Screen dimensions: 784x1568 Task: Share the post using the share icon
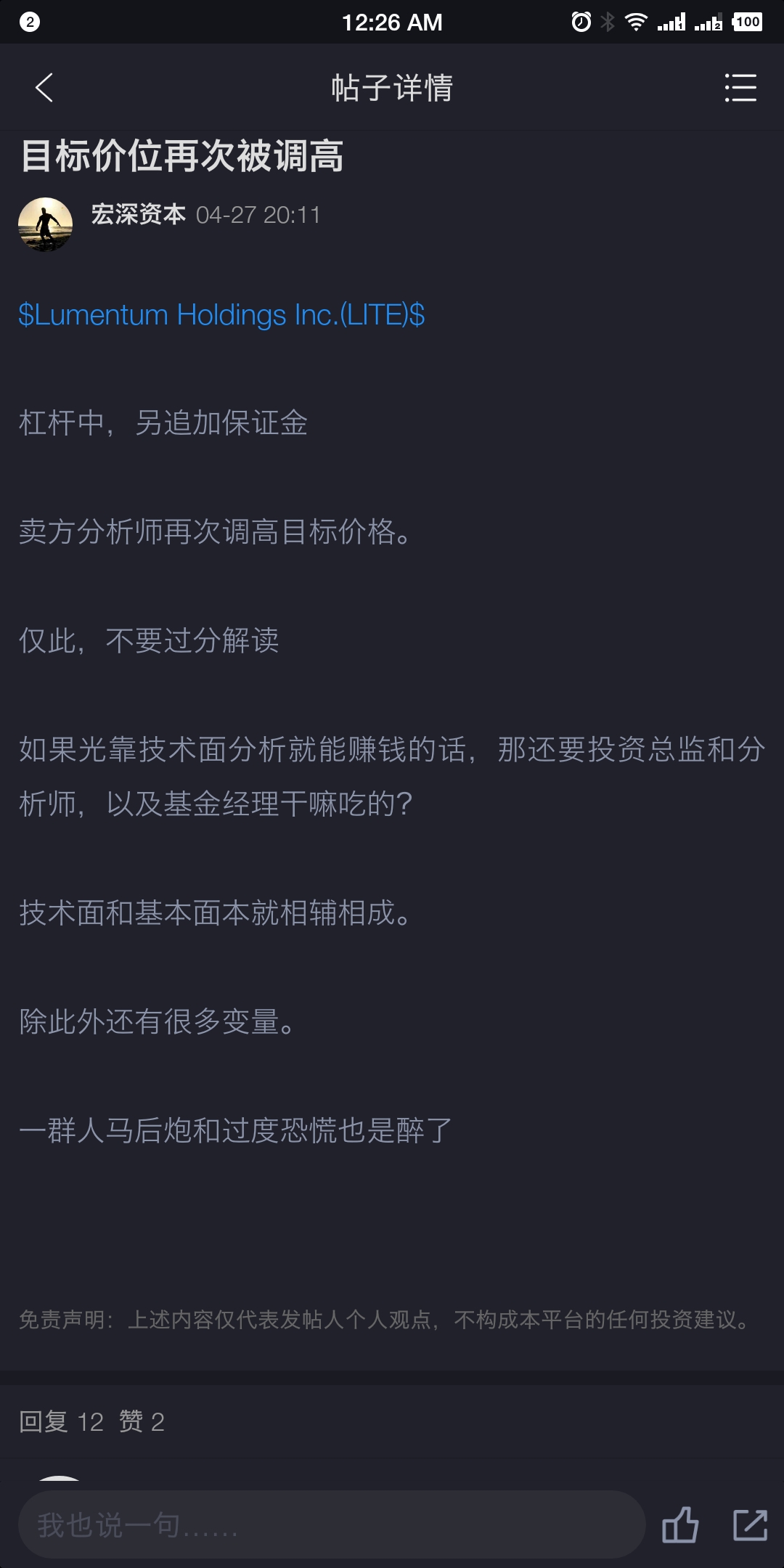point(750,1524)
